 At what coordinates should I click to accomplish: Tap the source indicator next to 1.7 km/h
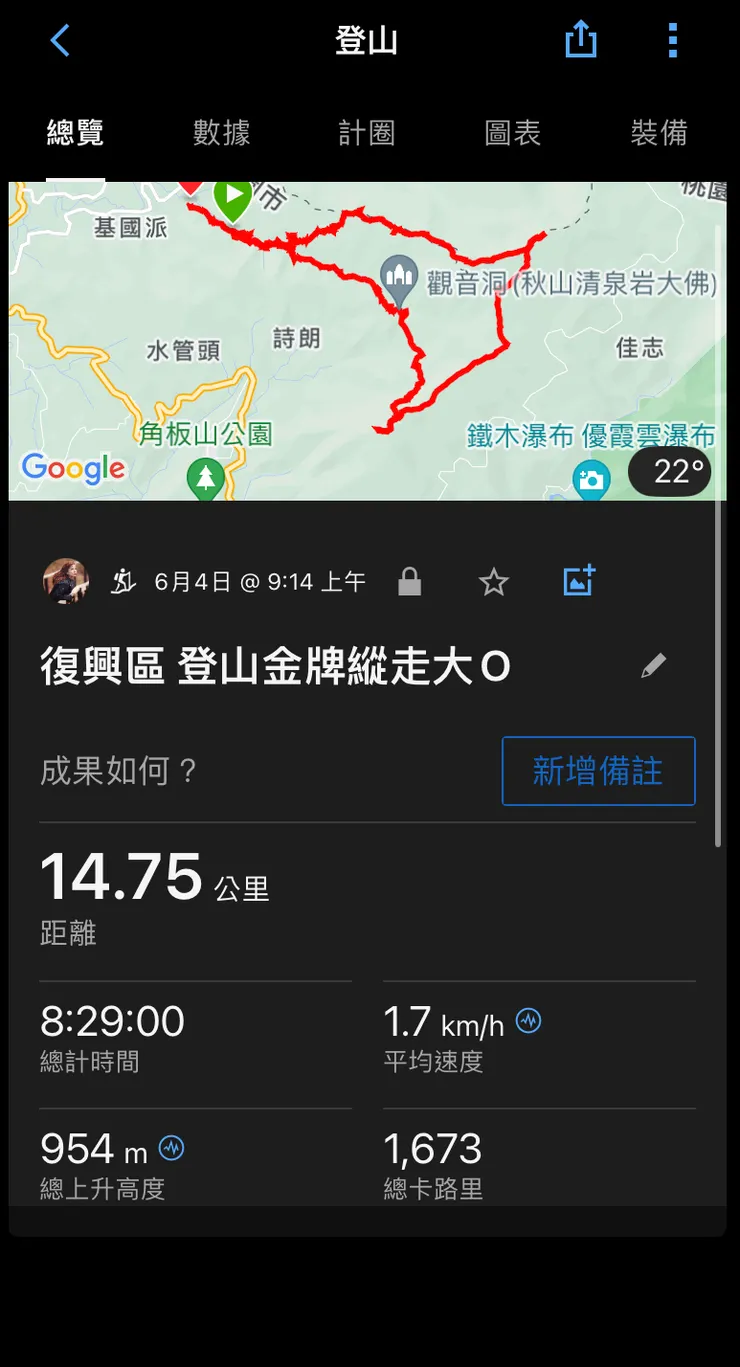point(529,1020)
